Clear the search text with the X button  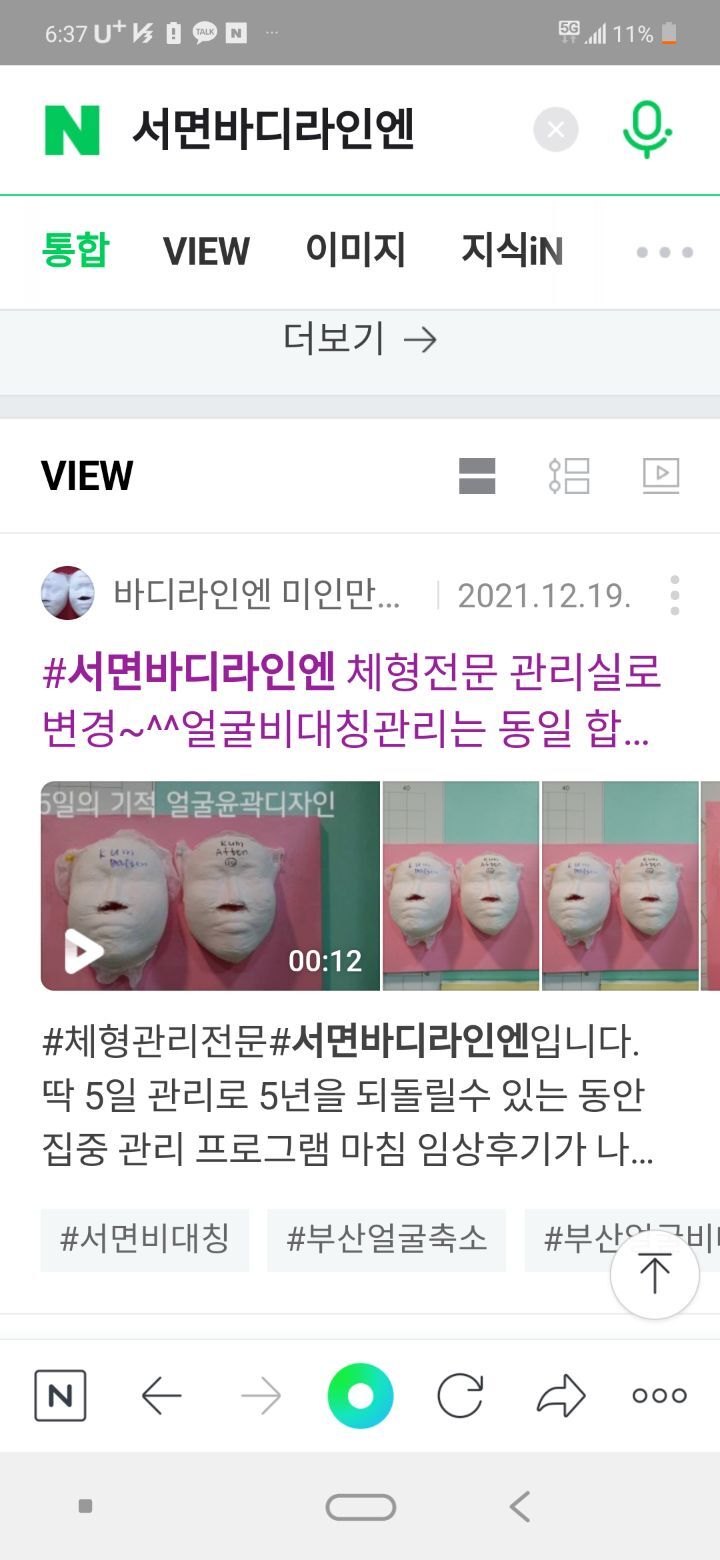tap(556, 130)
